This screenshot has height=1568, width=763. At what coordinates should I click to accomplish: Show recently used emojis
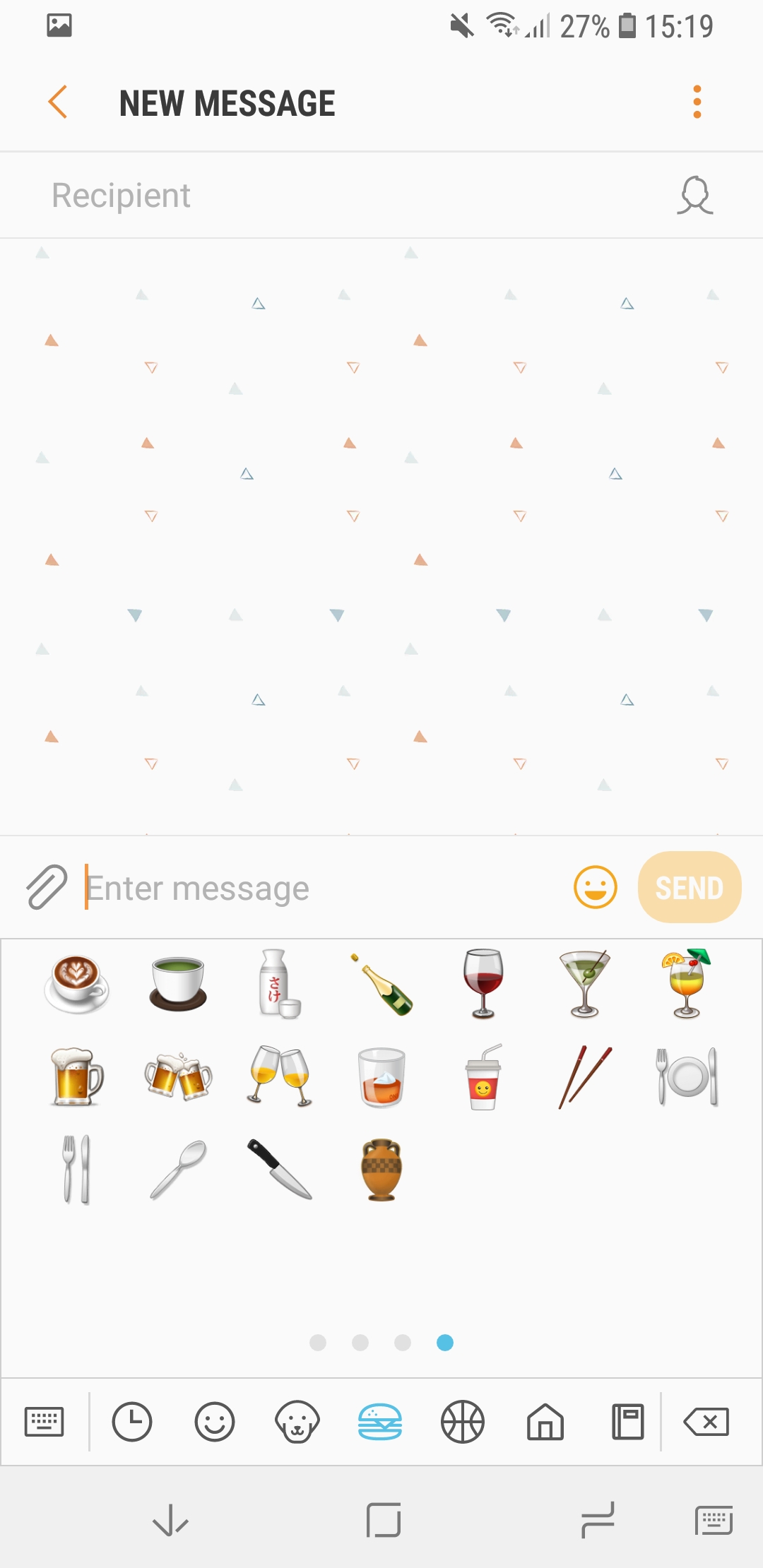[132, 1421]
